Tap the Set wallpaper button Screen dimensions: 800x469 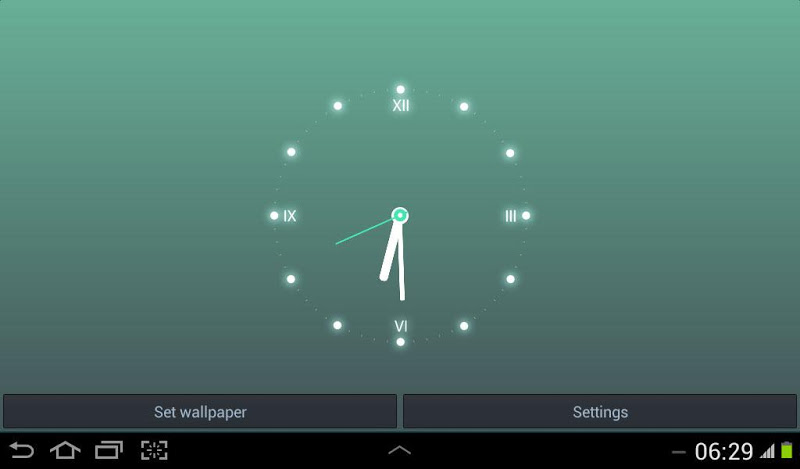point(200,412)
